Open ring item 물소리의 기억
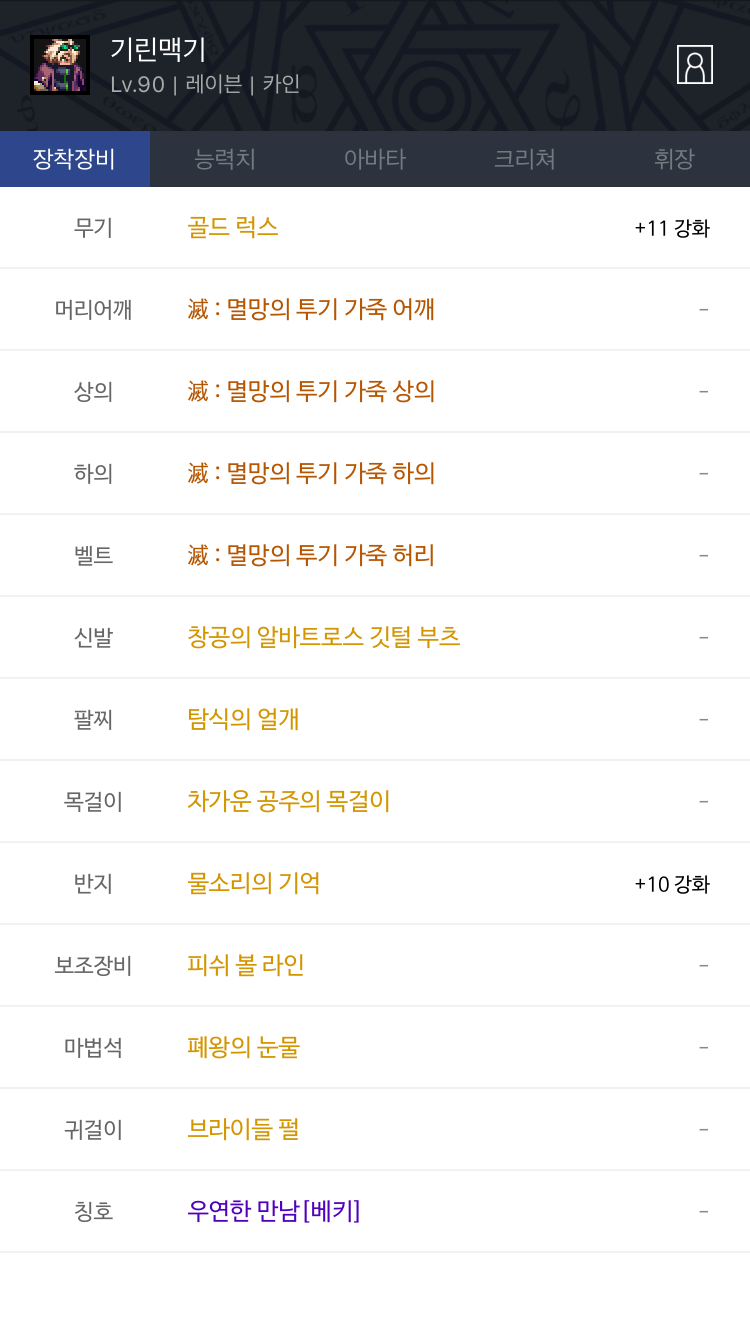This screenshot has width=750, height=1334. tap(253, 883)
